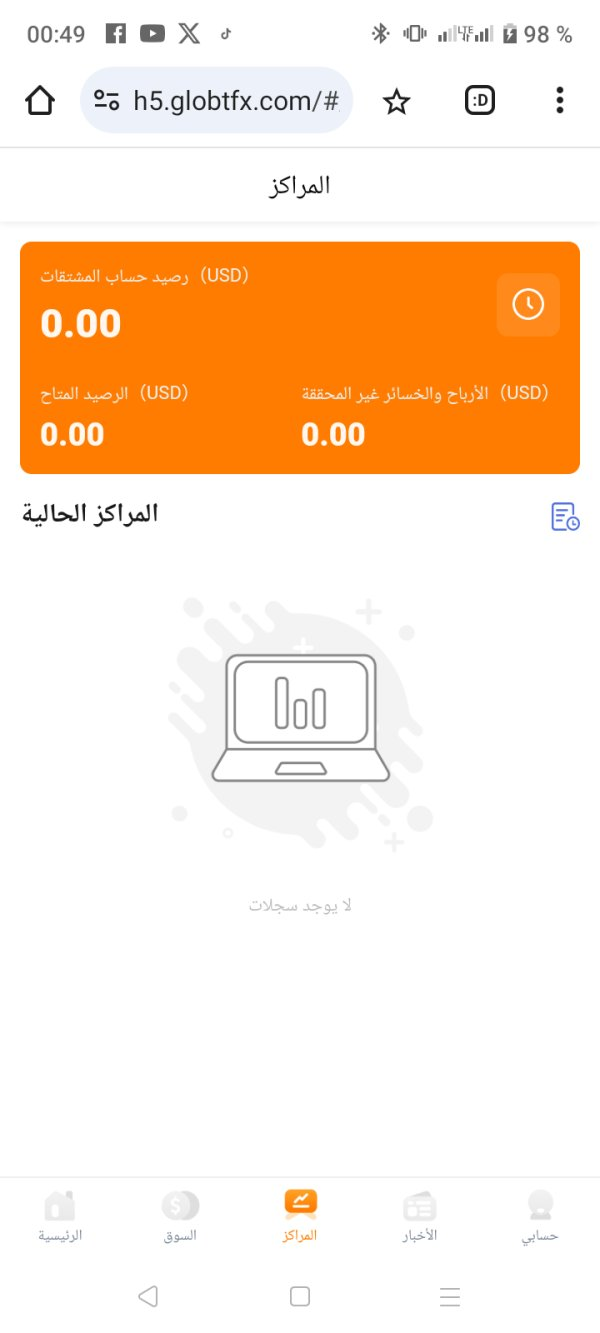Open the system recent apps menu
This screenshot has height=1333, width=600.
450,1297
